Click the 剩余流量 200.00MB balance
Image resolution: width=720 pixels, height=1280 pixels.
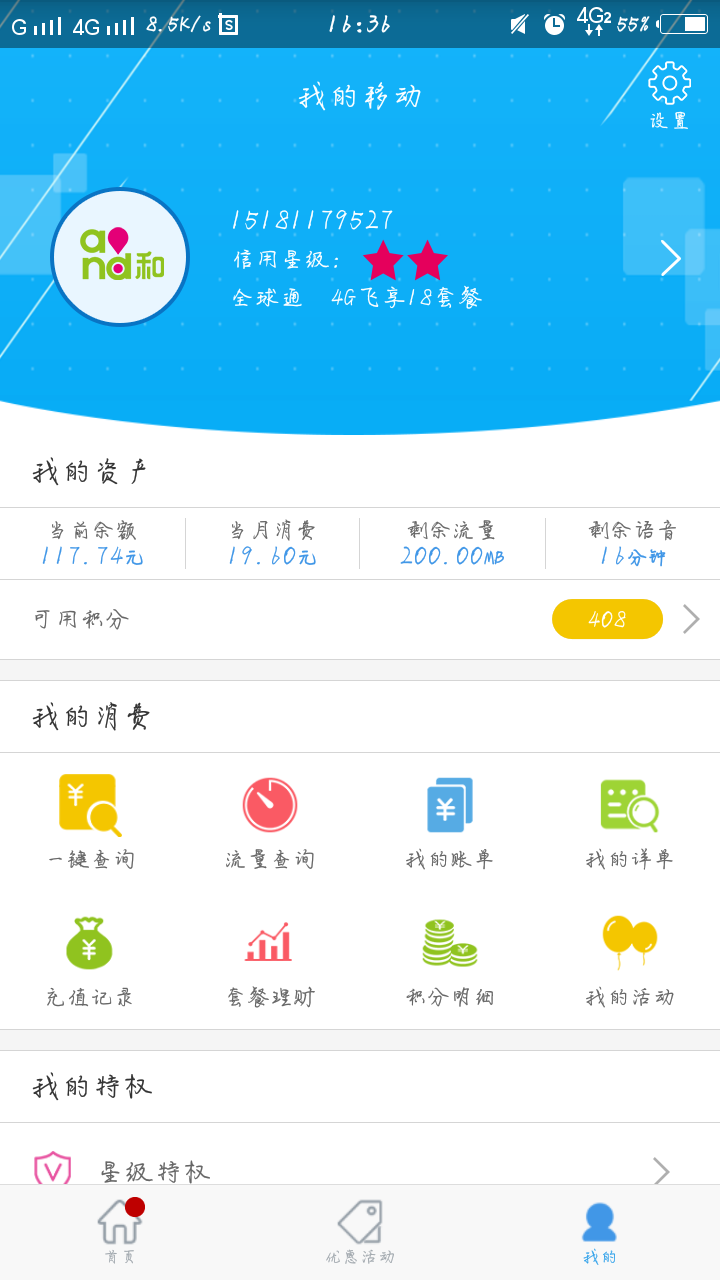tap(452, 545)
